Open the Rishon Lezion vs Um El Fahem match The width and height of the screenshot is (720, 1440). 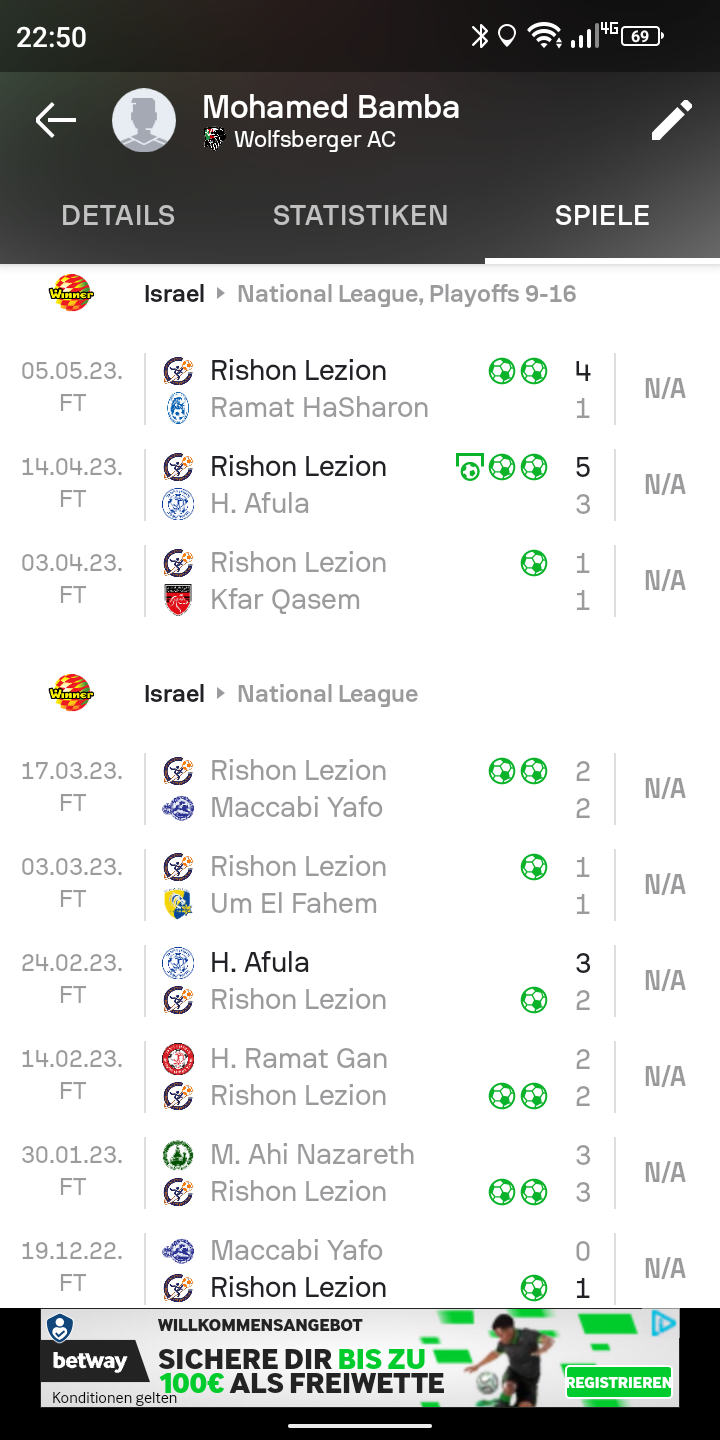(360, 885)
